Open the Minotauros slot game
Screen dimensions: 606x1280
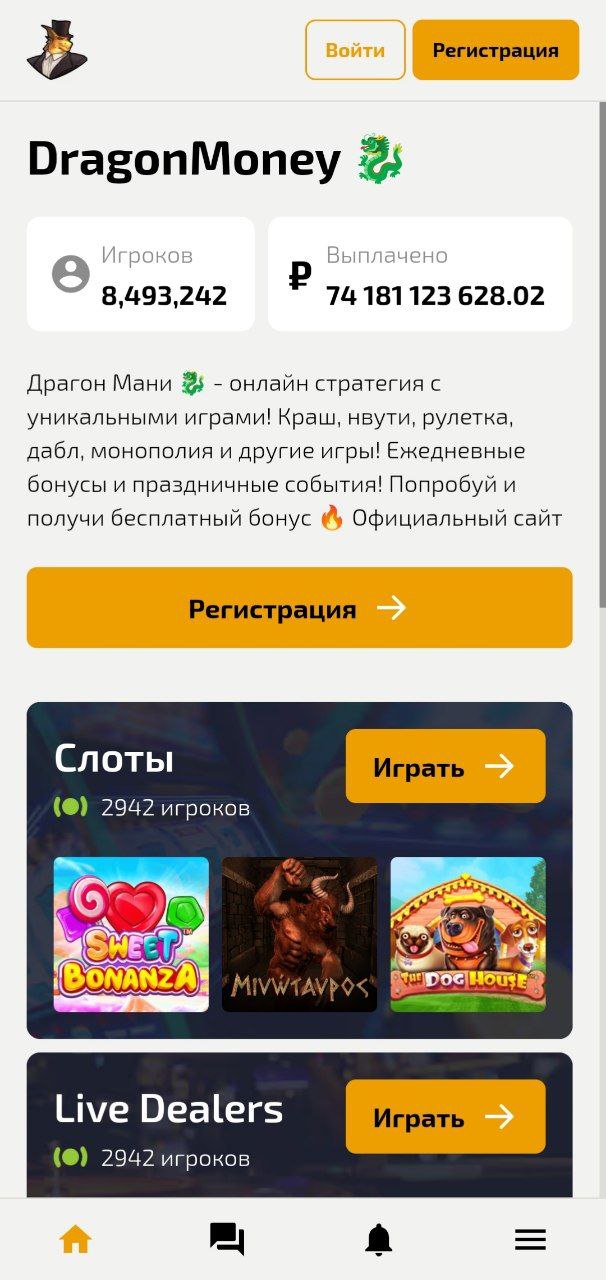300,934
